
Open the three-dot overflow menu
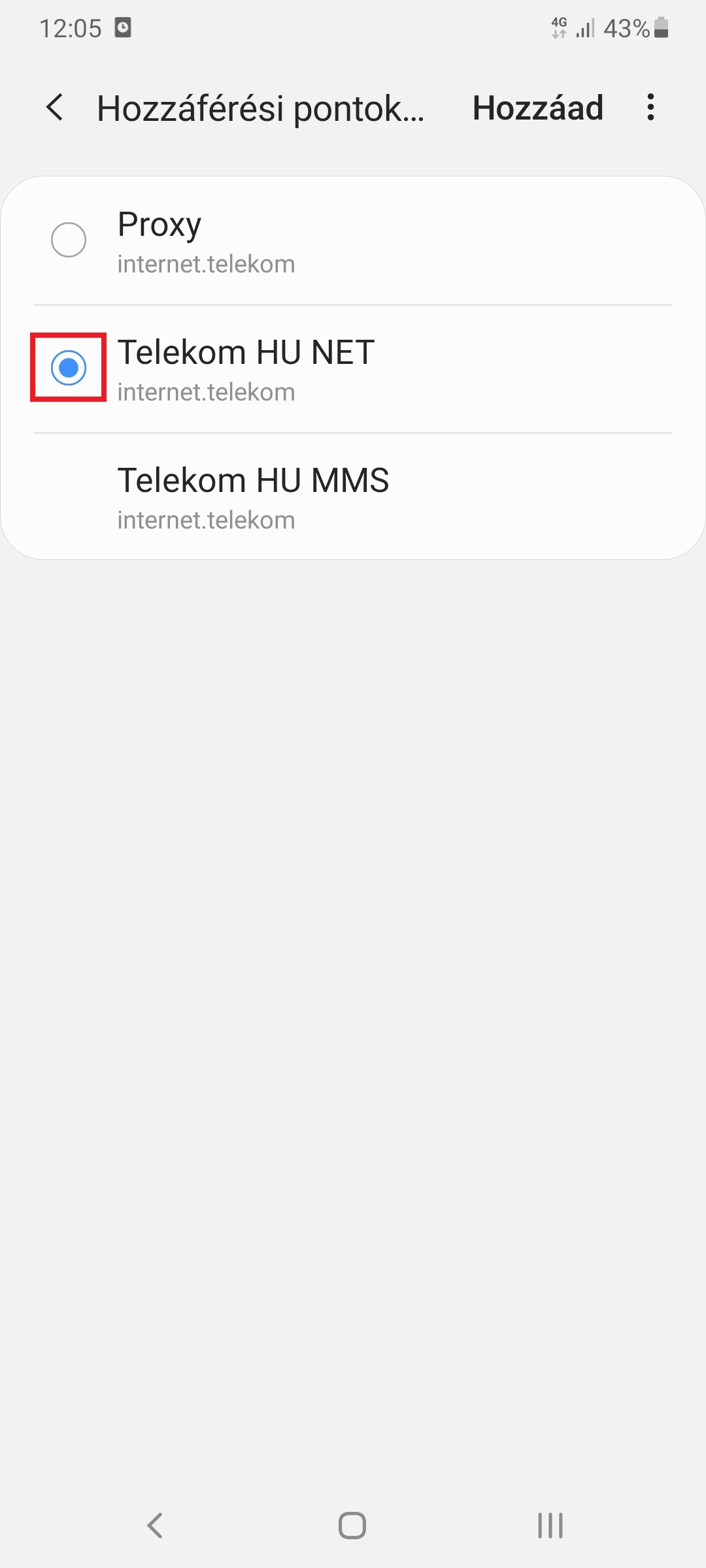coord(650,107)
